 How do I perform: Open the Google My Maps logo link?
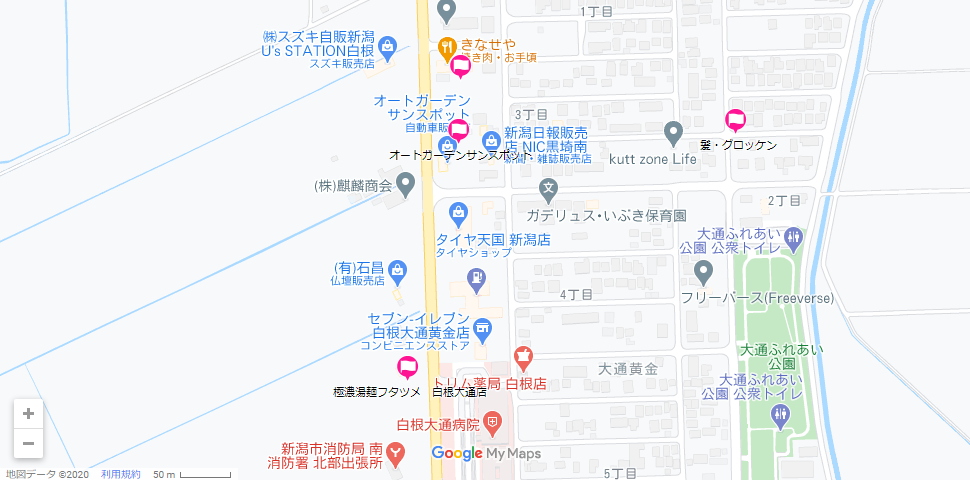486,454
